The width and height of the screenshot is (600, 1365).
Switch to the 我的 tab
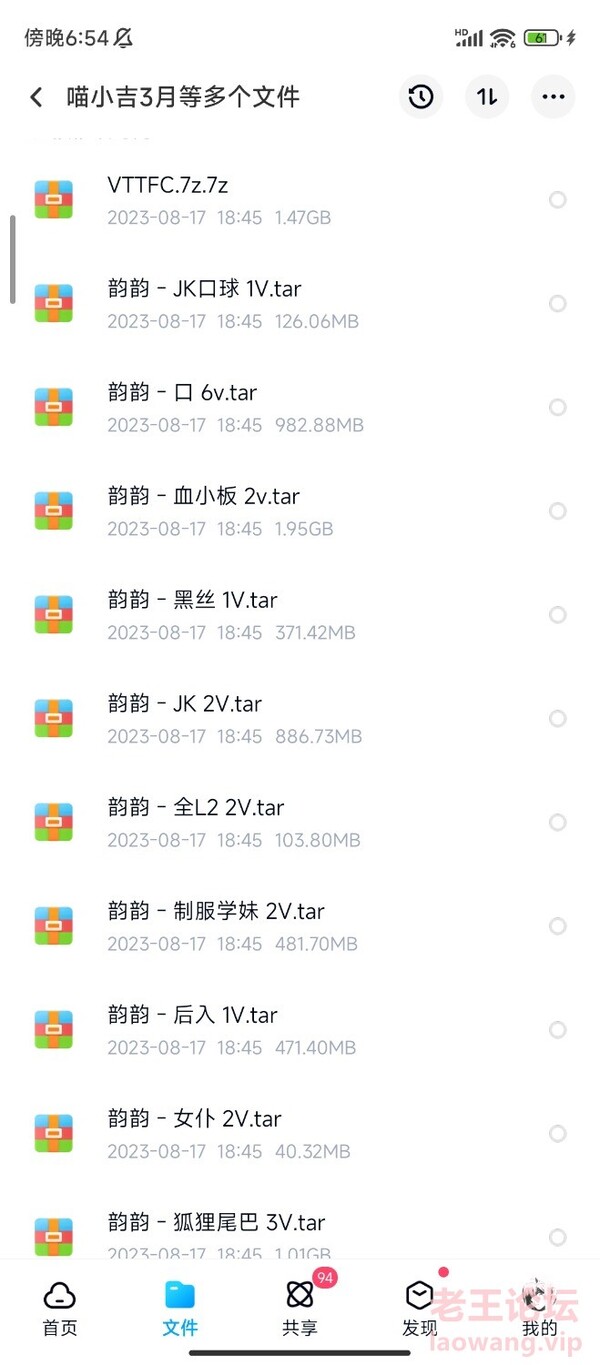[540, 1308]
